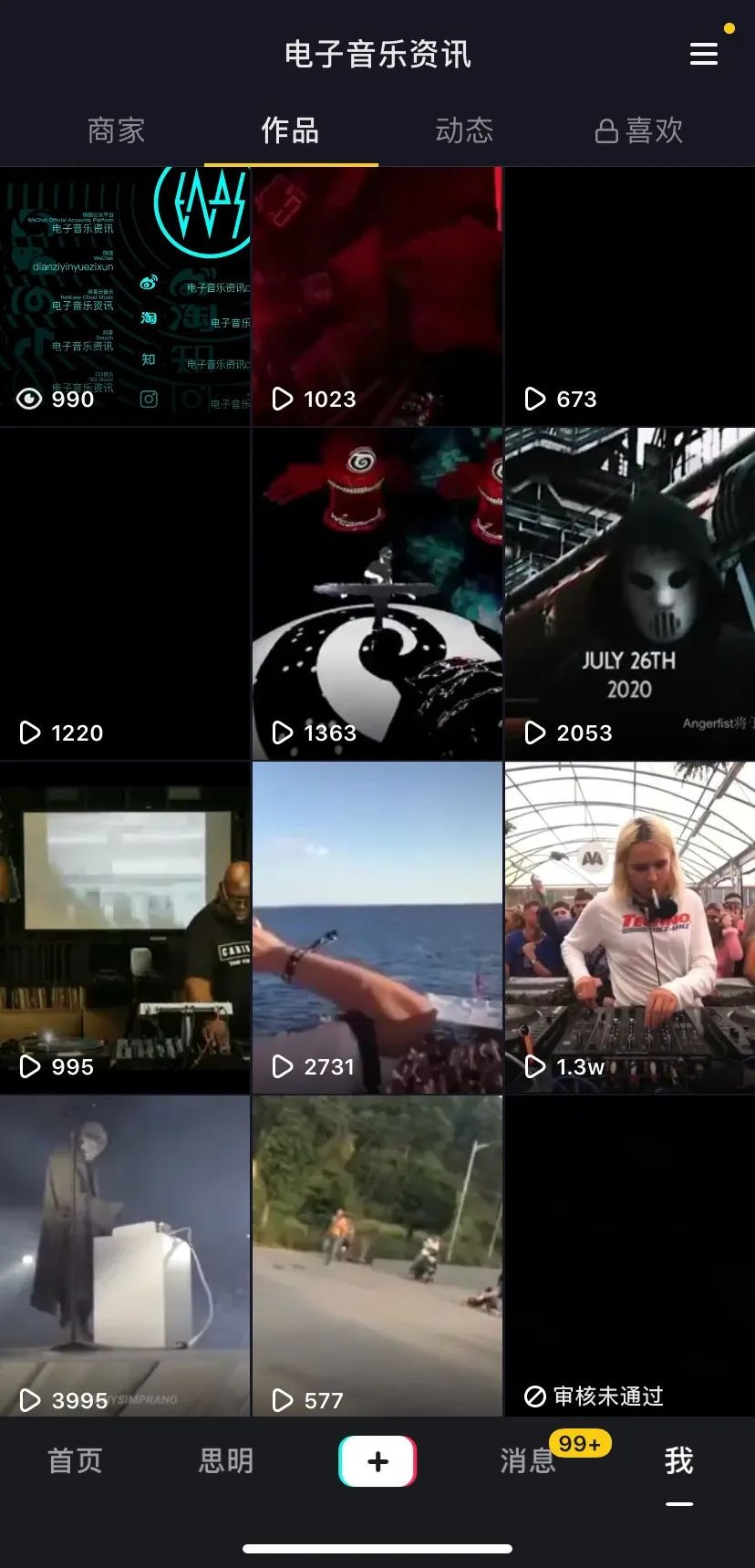Play the video with 1023 plays
755x1568 pixels.
[x=377, y=296]
